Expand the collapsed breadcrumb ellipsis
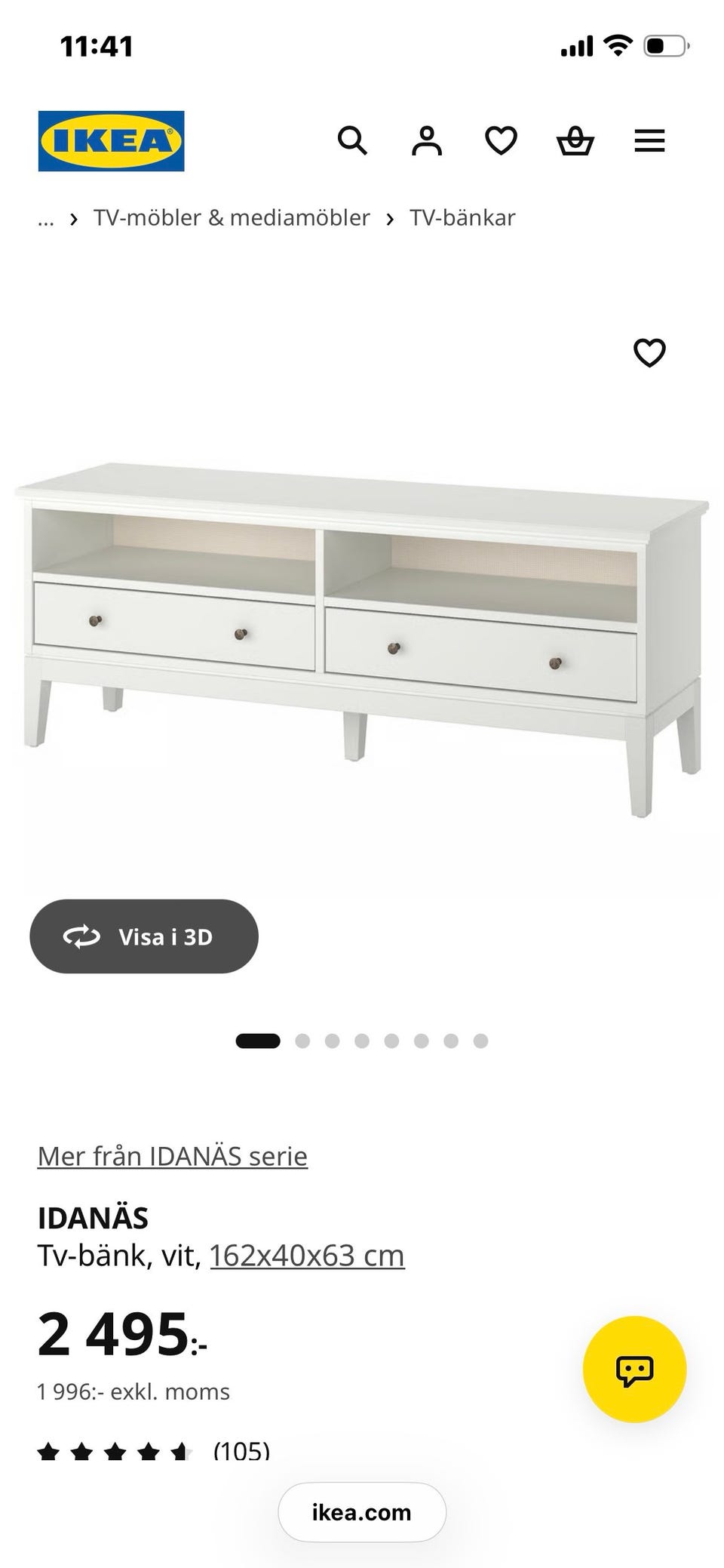724x1568 pixels. (x=46, y=220)
